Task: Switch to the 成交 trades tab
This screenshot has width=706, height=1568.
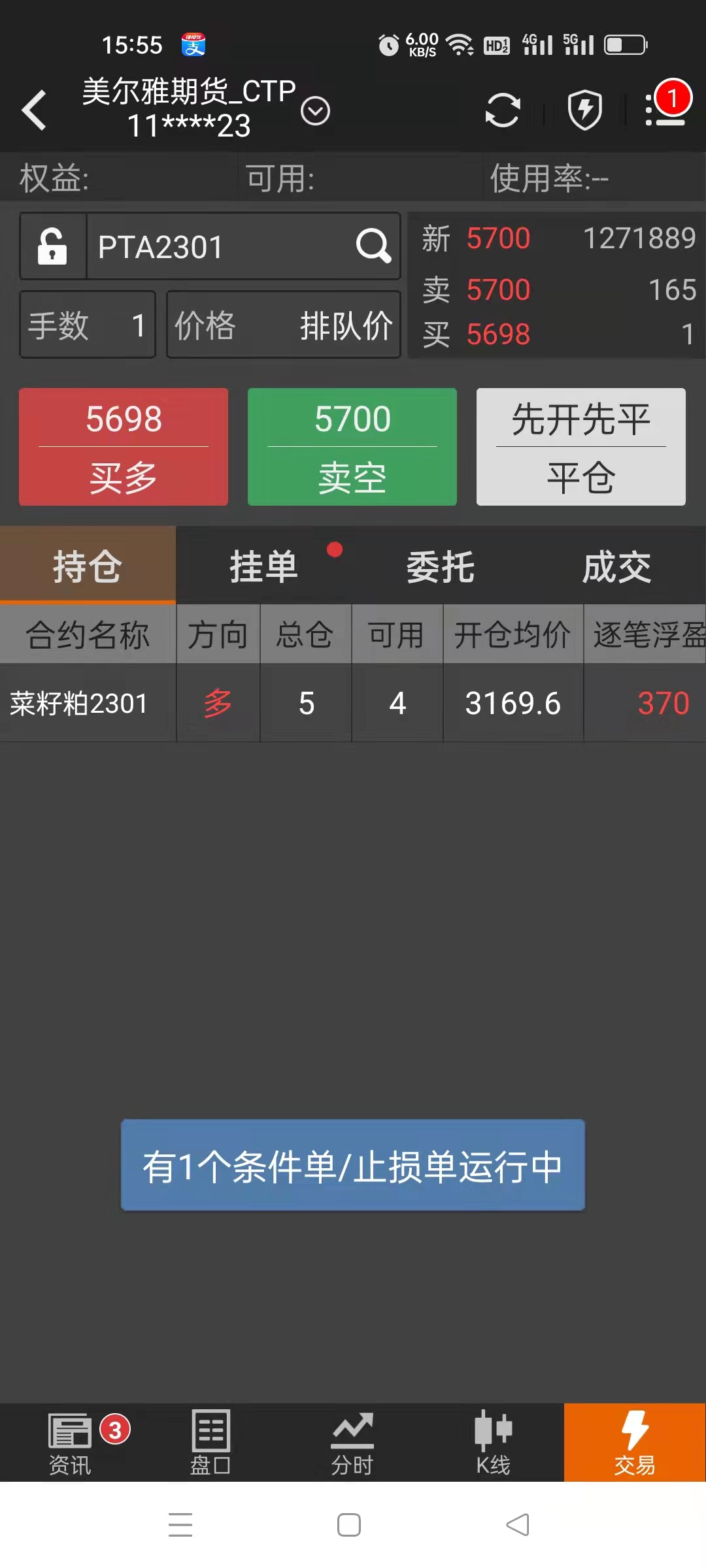Action: click(616, 566)
